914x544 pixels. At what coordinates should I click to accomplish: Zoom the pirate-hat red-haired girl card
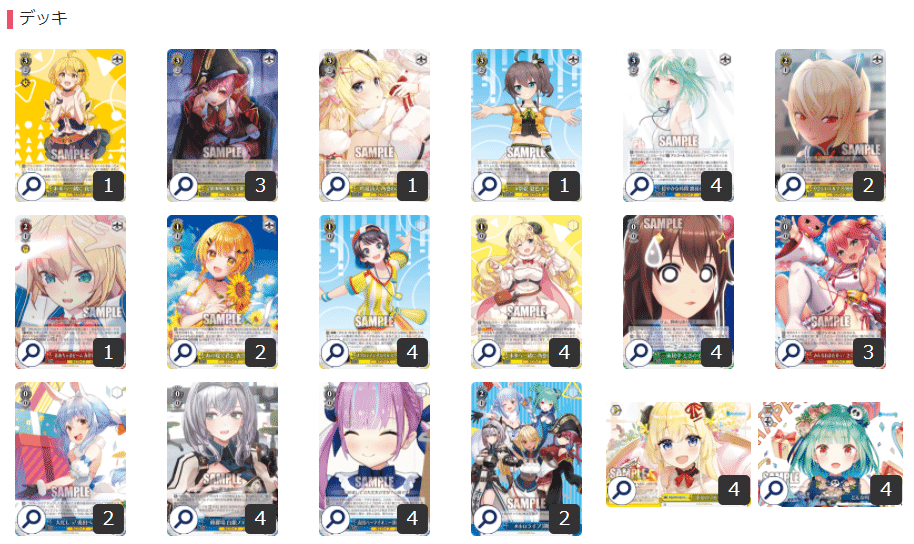tap(183, 186)
